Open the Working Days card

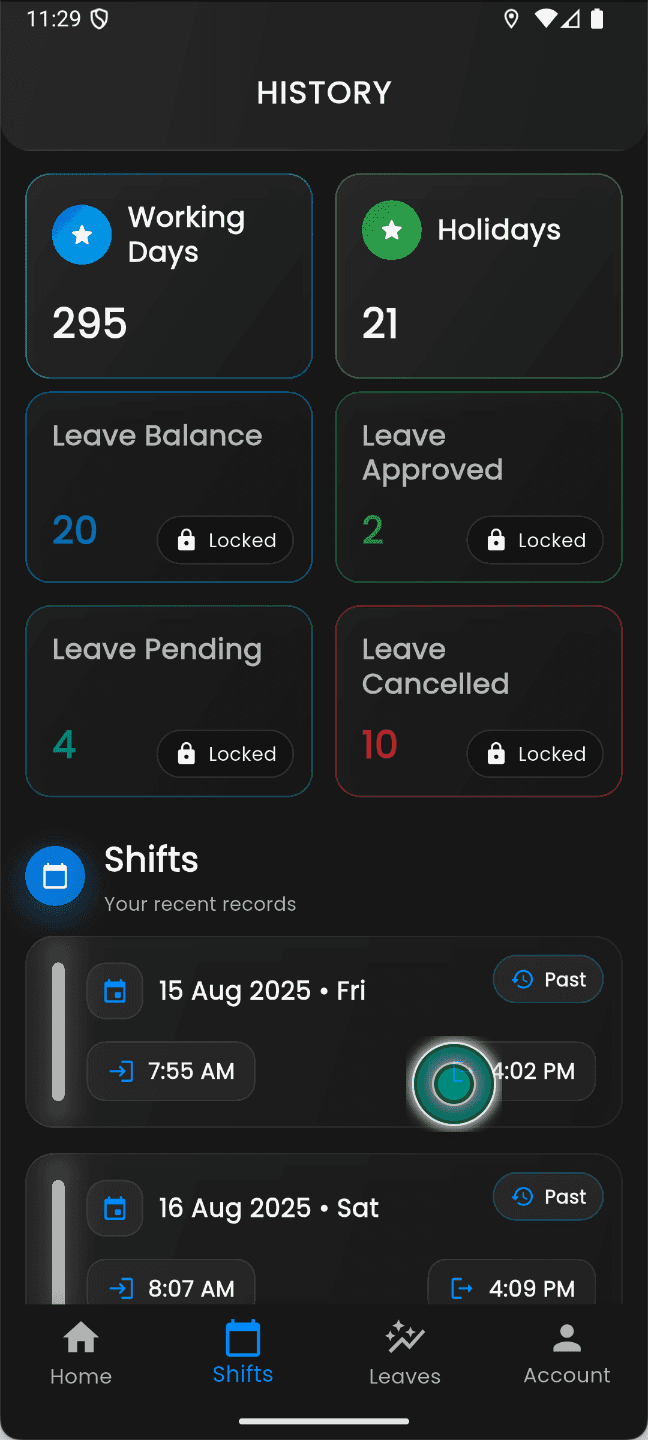169,276
